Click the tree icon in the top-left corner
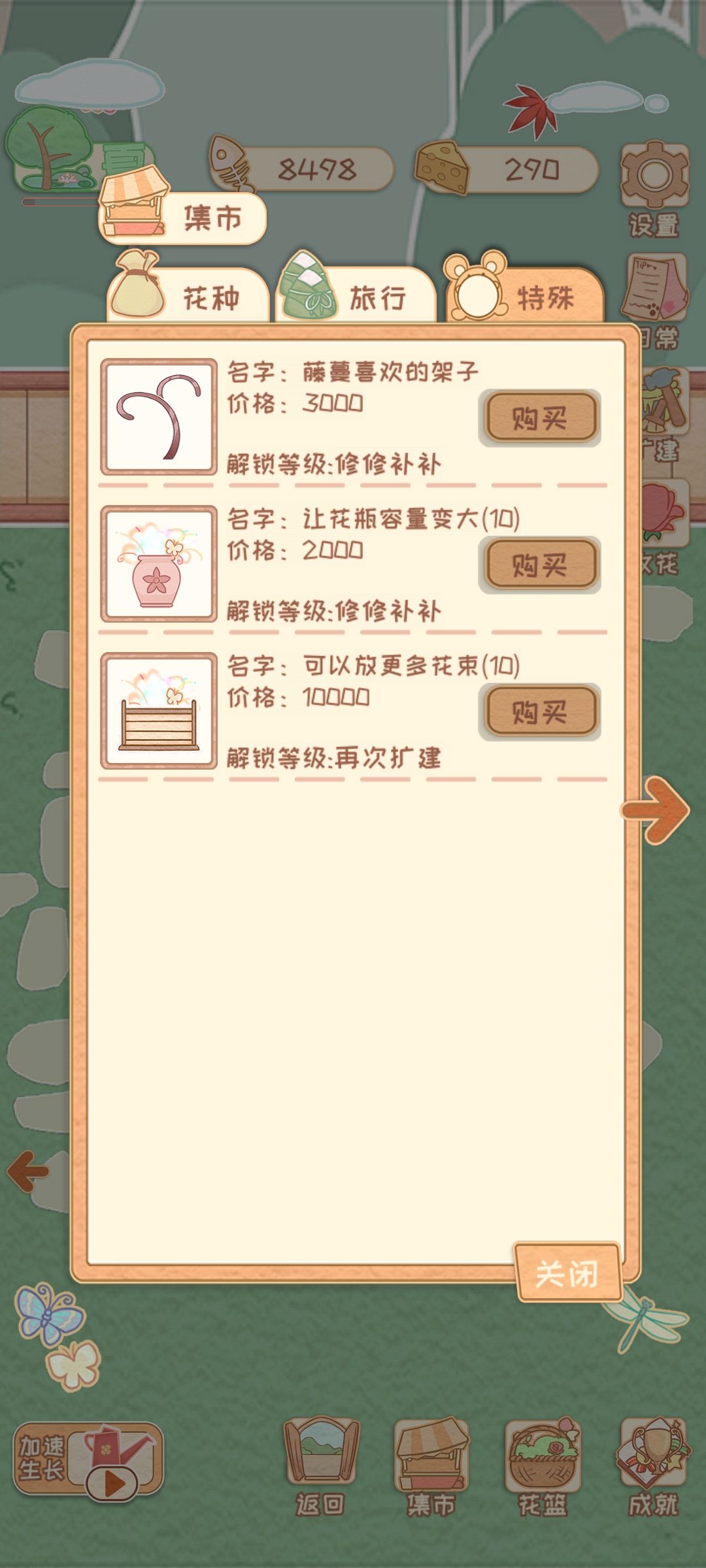Viewport: 706px width, 1568px height. pos(49,147)
